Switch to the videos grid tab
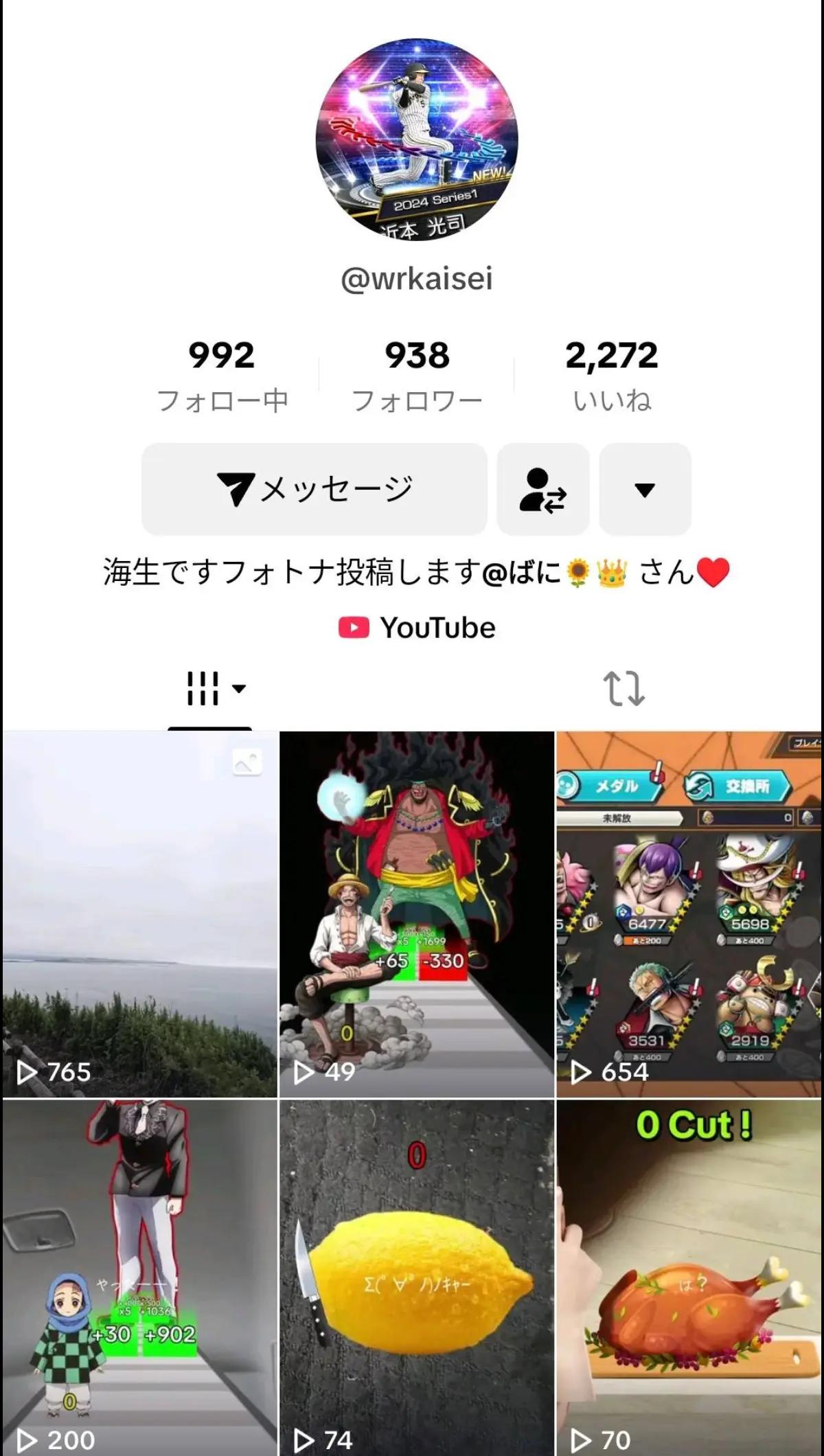Screen dimensions: 824x1456 209,688
